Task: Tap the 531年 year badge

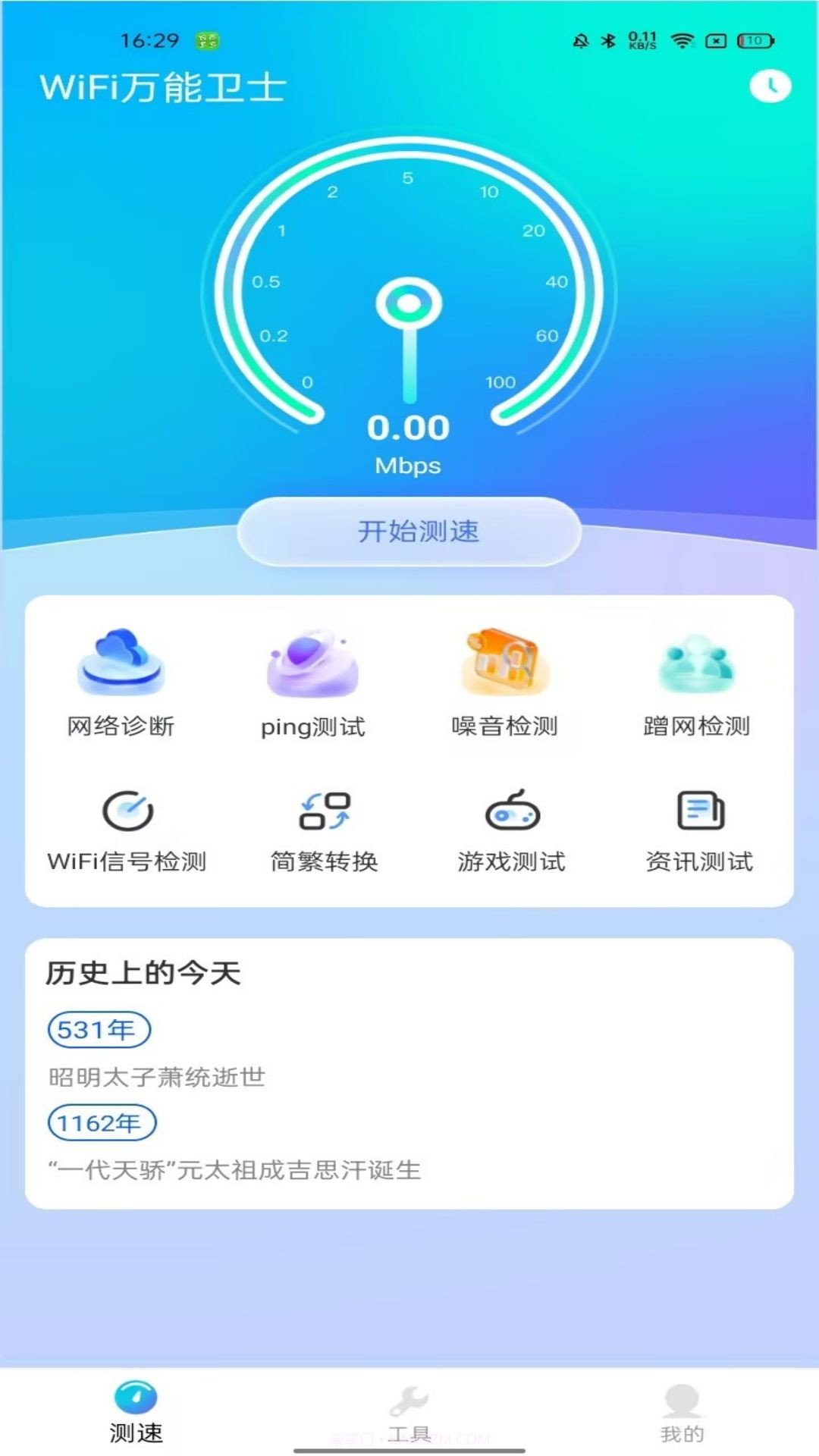Action: tap(100, 1029)
